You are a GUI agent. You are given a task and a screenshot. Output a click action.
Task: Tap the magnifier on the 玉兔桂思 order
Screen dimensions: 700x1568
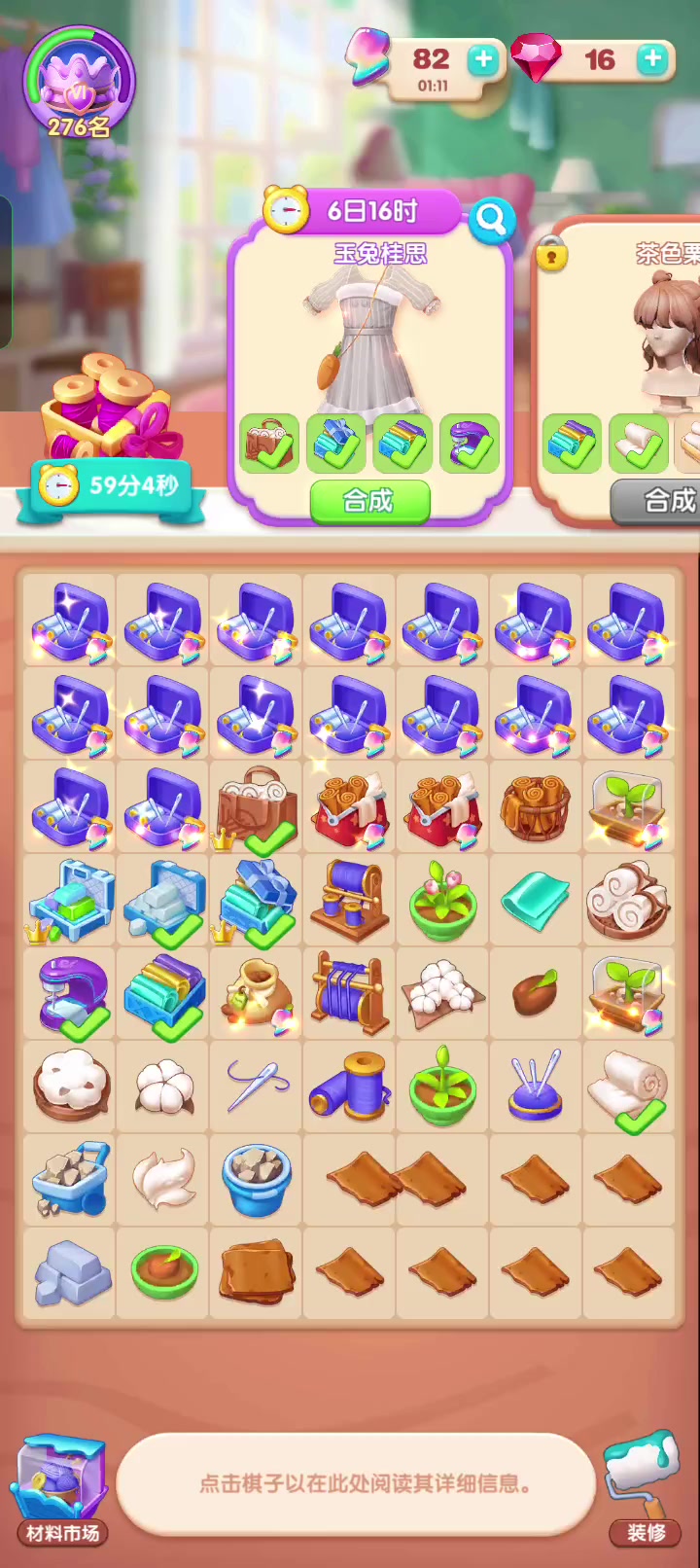[491, 221]
